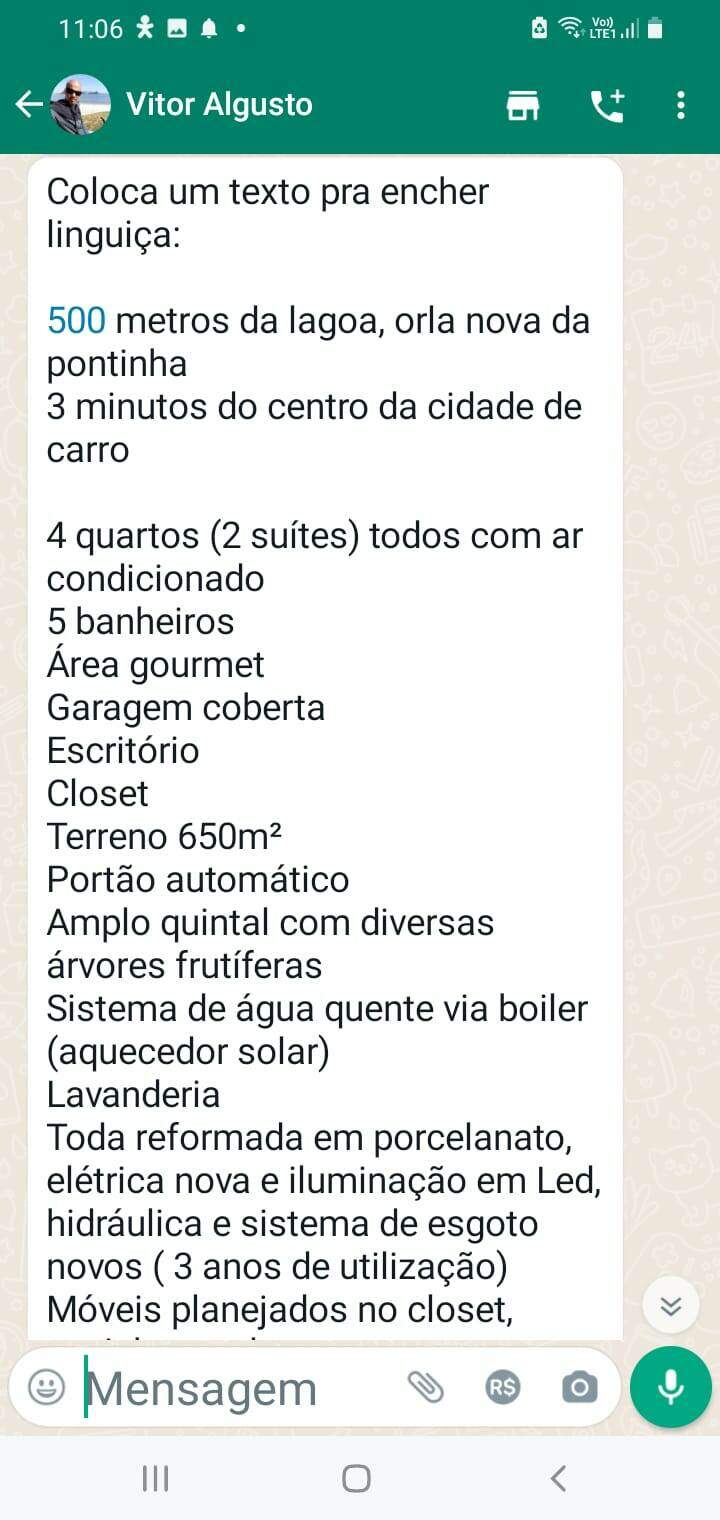
Task: Tap the 500 link in the message
Action: (76, 321)
